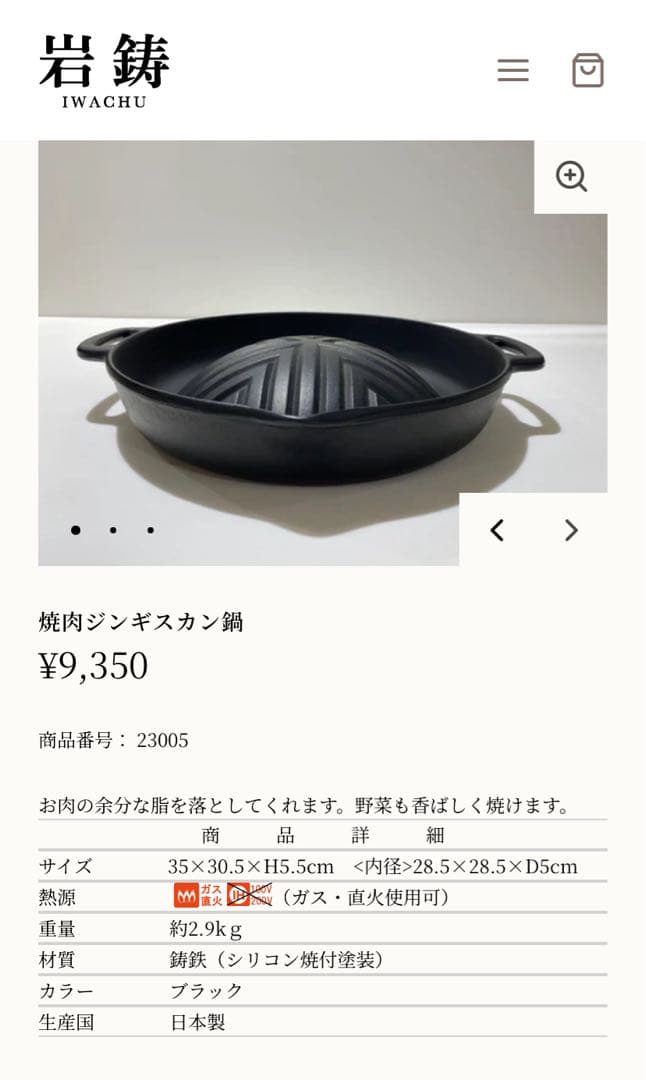
Task: Go to the IWACHU home page
Action: [105, 70]
